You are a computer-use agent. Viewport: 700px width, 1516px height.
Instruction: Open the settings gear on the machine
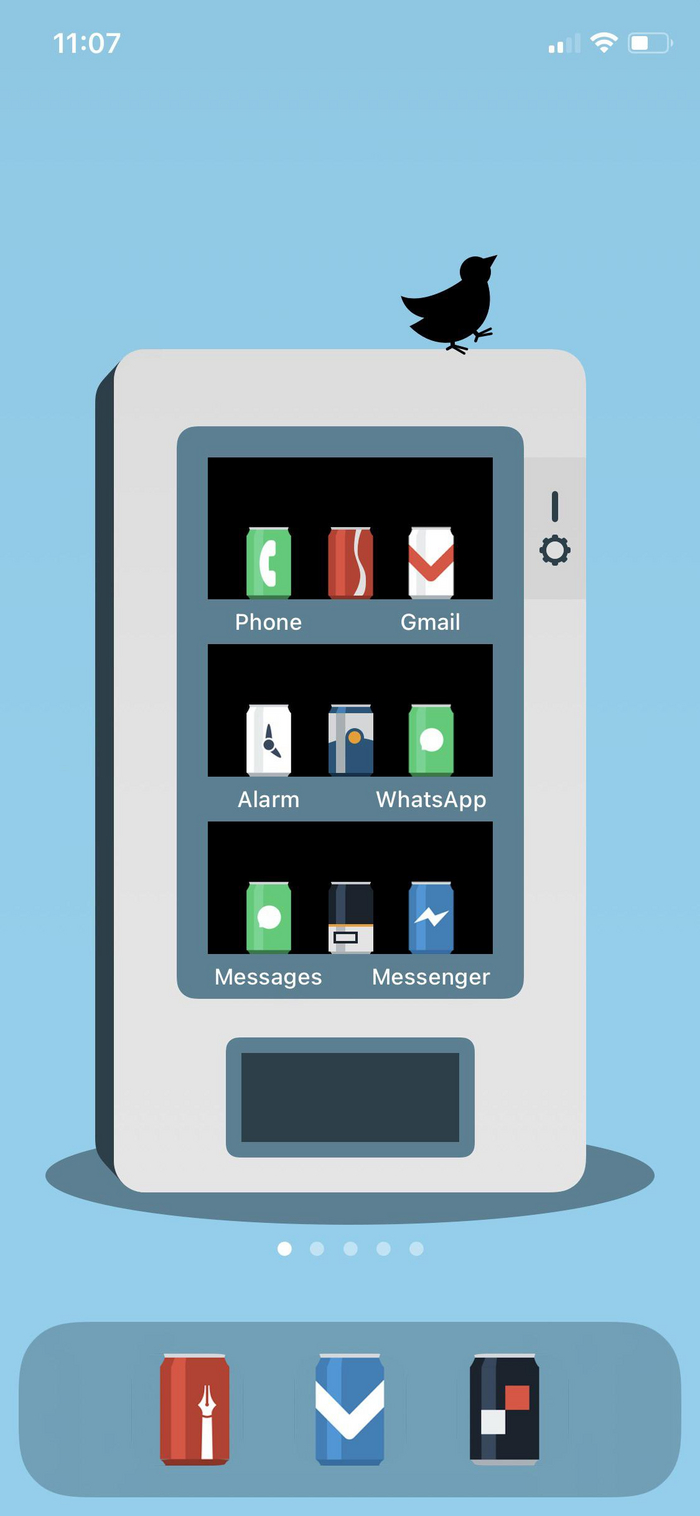555,549
